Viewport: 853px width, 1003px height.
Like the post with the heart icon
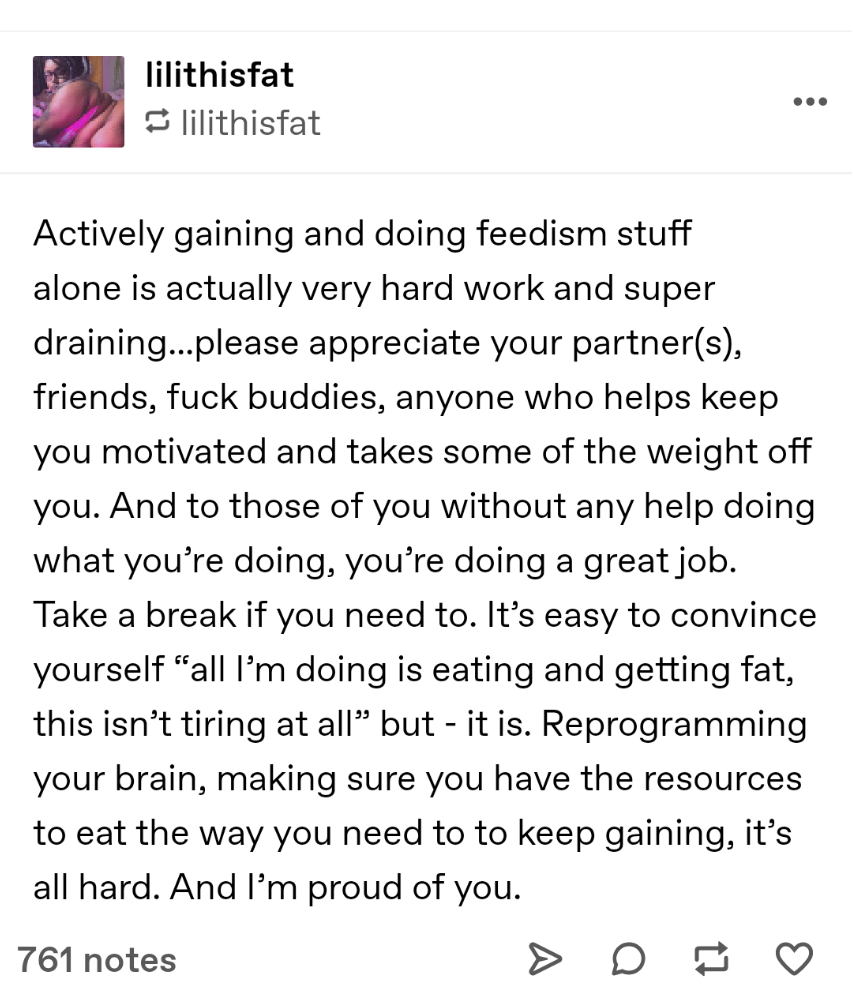click(x=795, y=960)
